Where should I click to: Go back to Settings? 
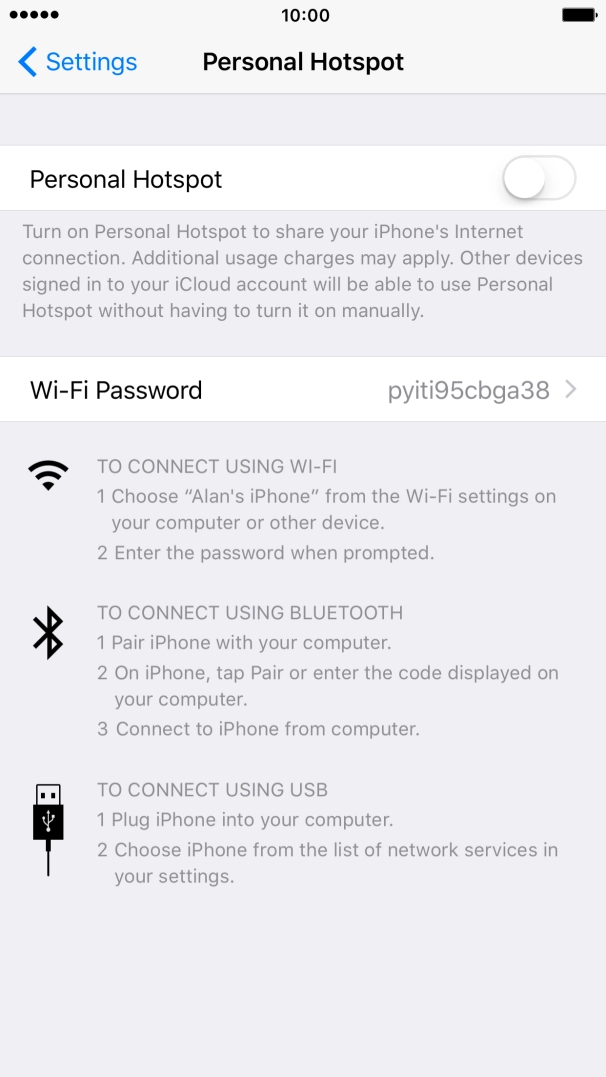[x=77, y=62]
